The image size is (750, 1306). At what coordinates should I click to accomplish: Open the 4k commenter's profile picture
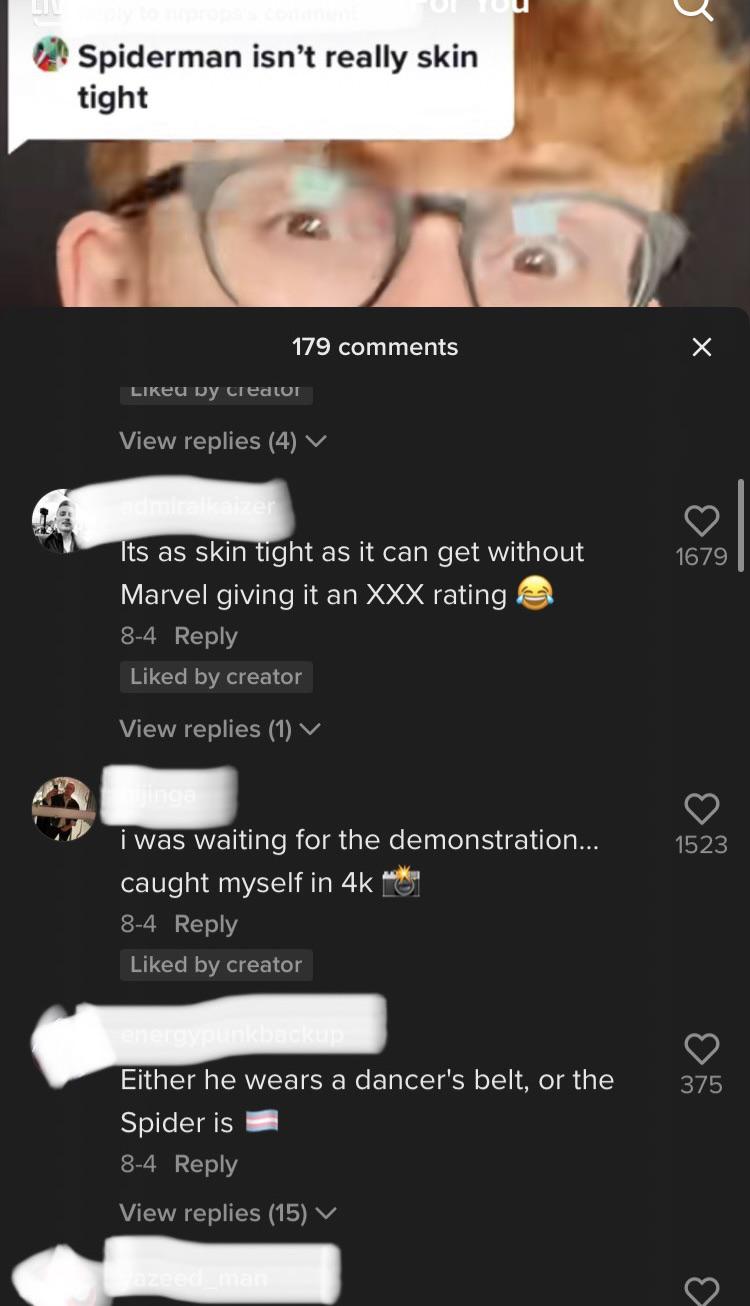pos(63,808)
